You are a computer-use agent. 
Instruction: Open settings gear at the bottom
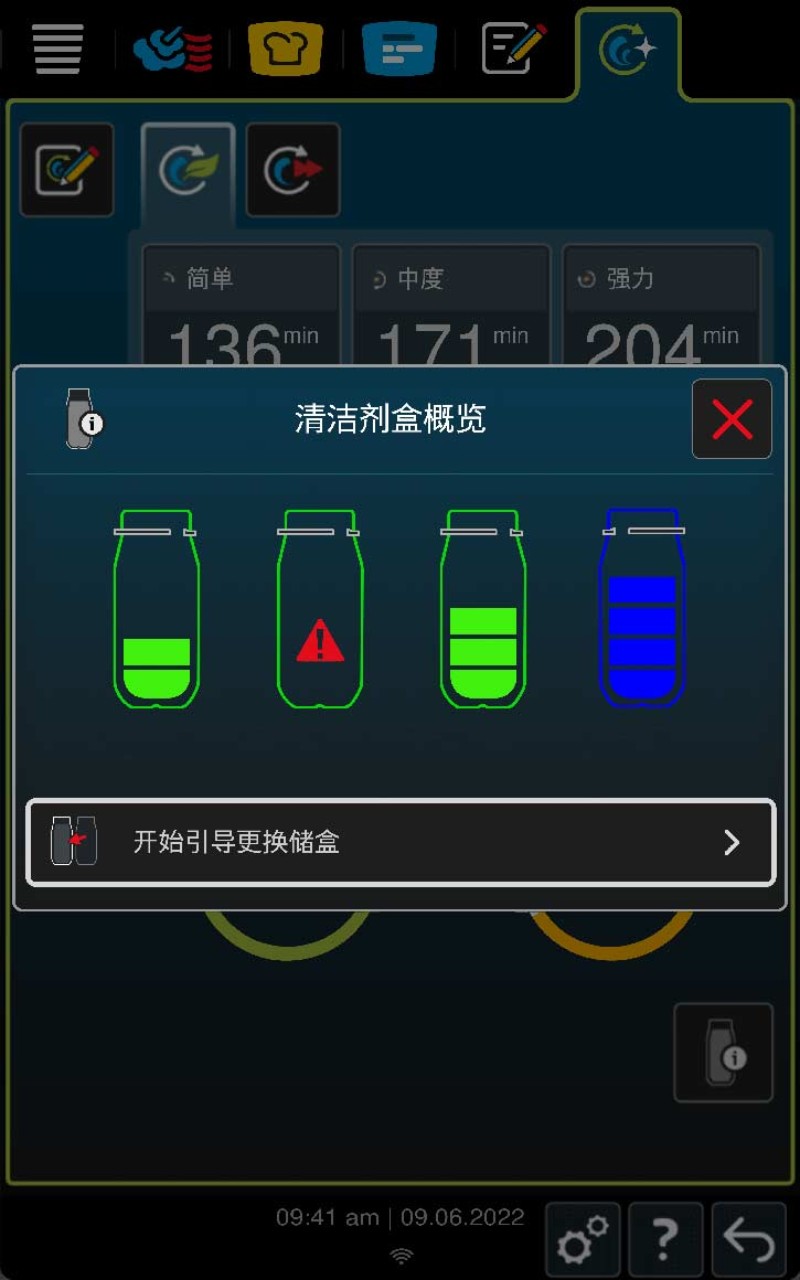click(x=582, y=1240)
